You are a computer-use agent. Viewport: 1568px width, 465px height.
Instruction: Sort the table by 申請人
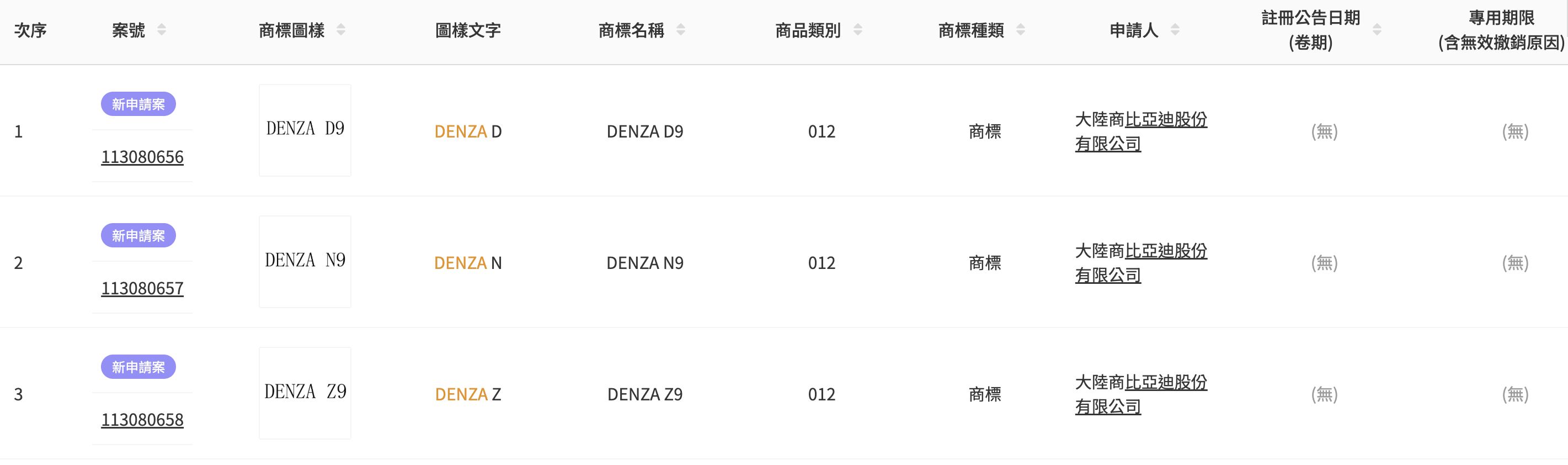[1175, 30]
